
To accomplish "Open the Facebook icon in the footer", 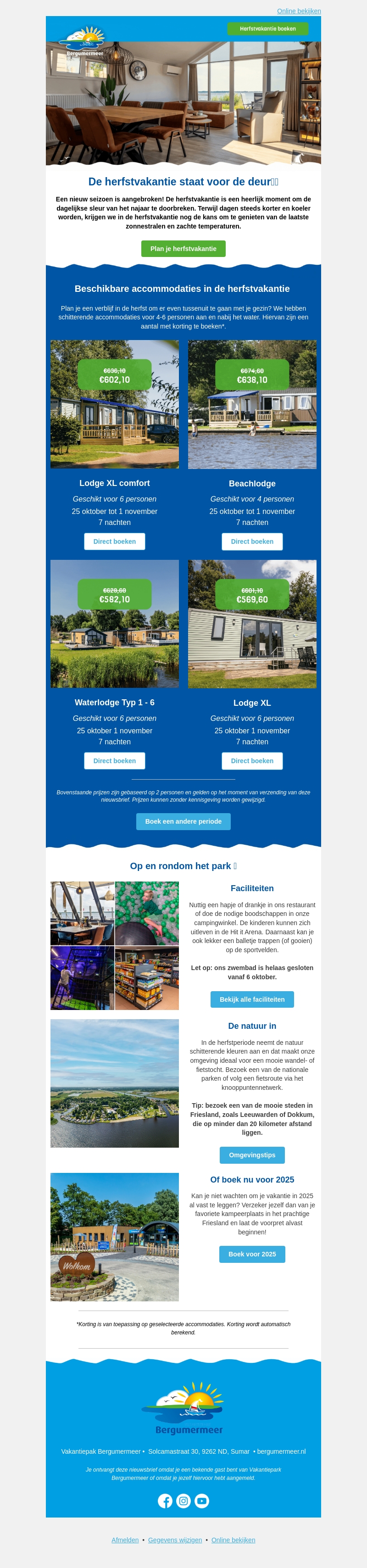I will pos(165,1501).
